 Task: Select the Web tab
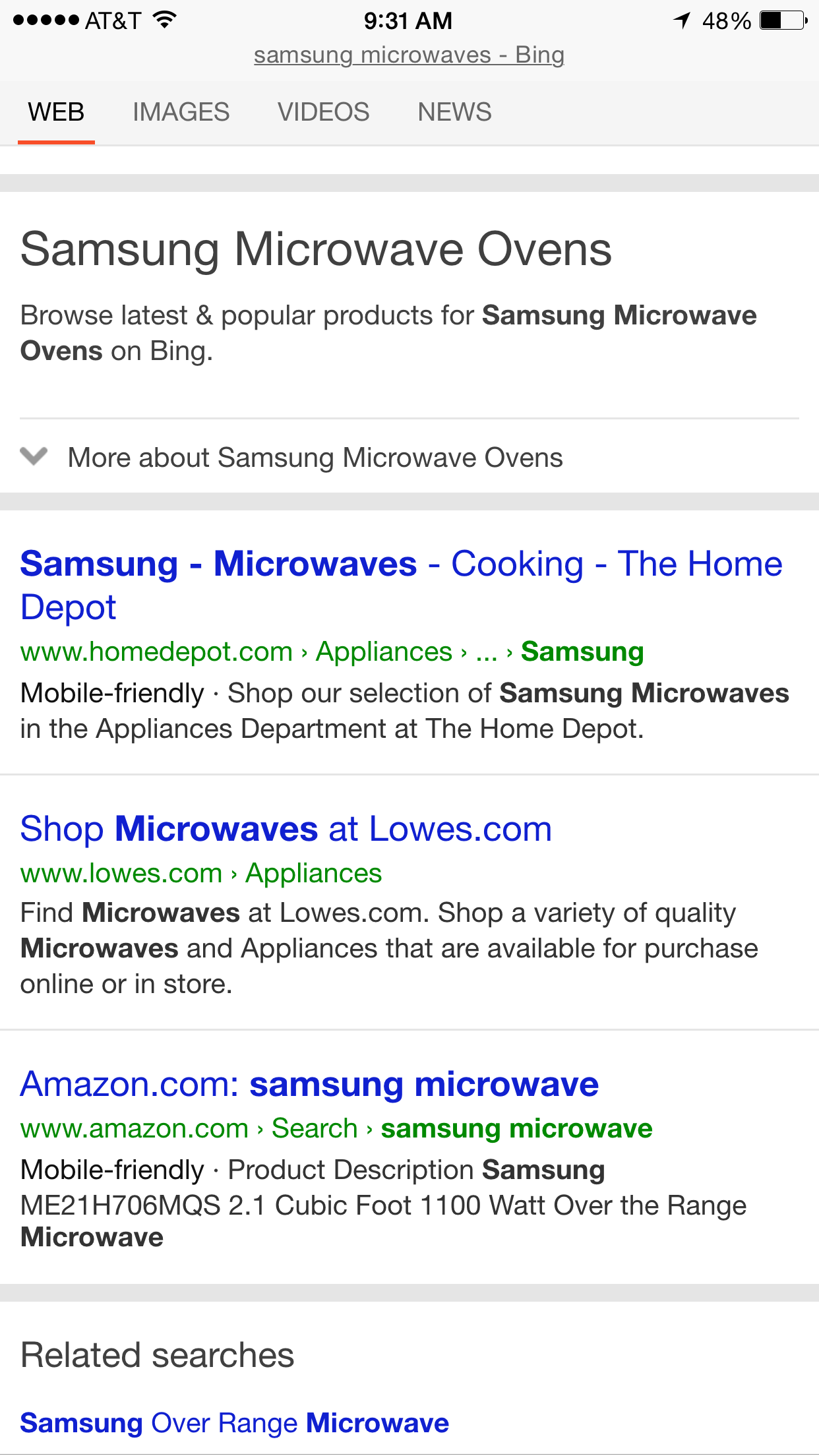56,112
